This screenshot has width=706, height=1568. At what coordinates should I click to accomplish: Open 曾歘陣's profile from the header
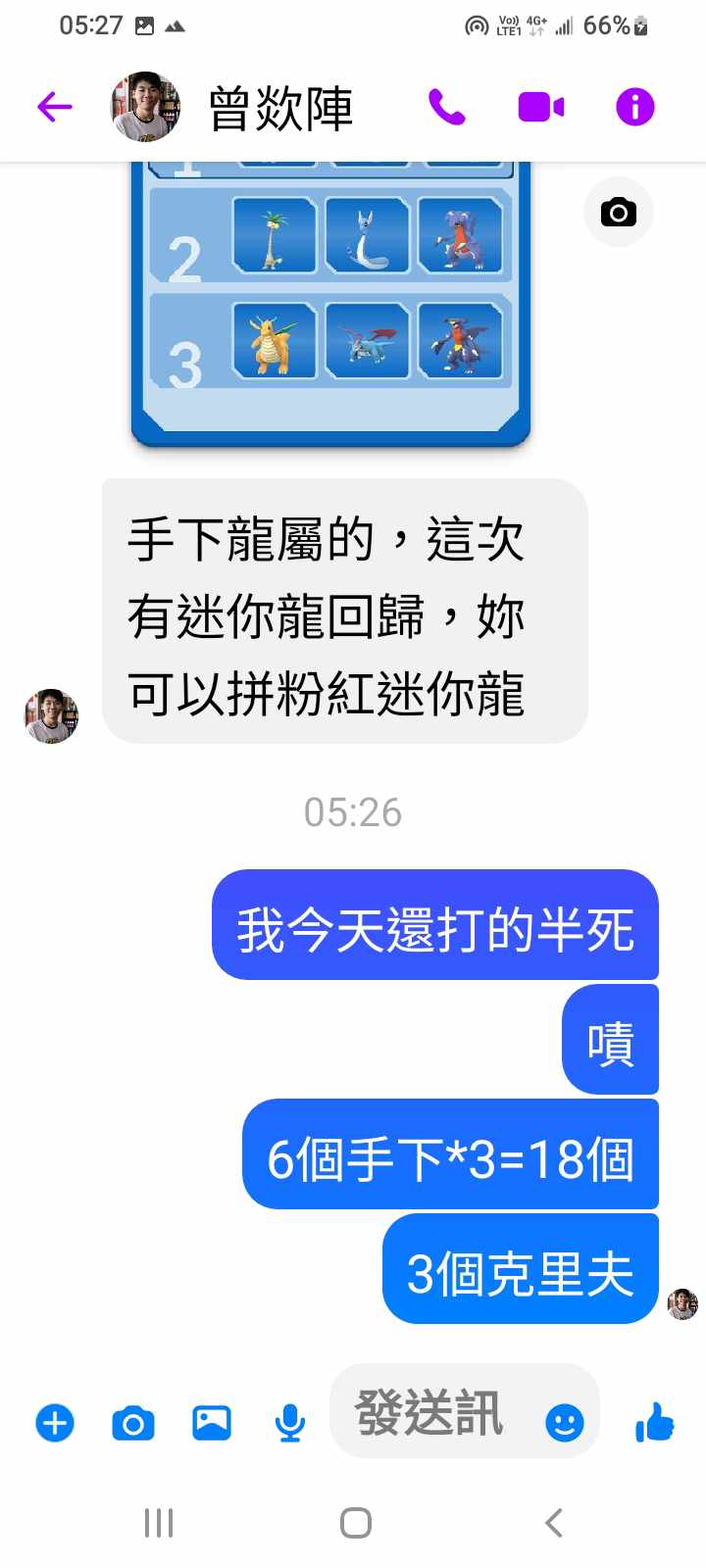[280, 108]
